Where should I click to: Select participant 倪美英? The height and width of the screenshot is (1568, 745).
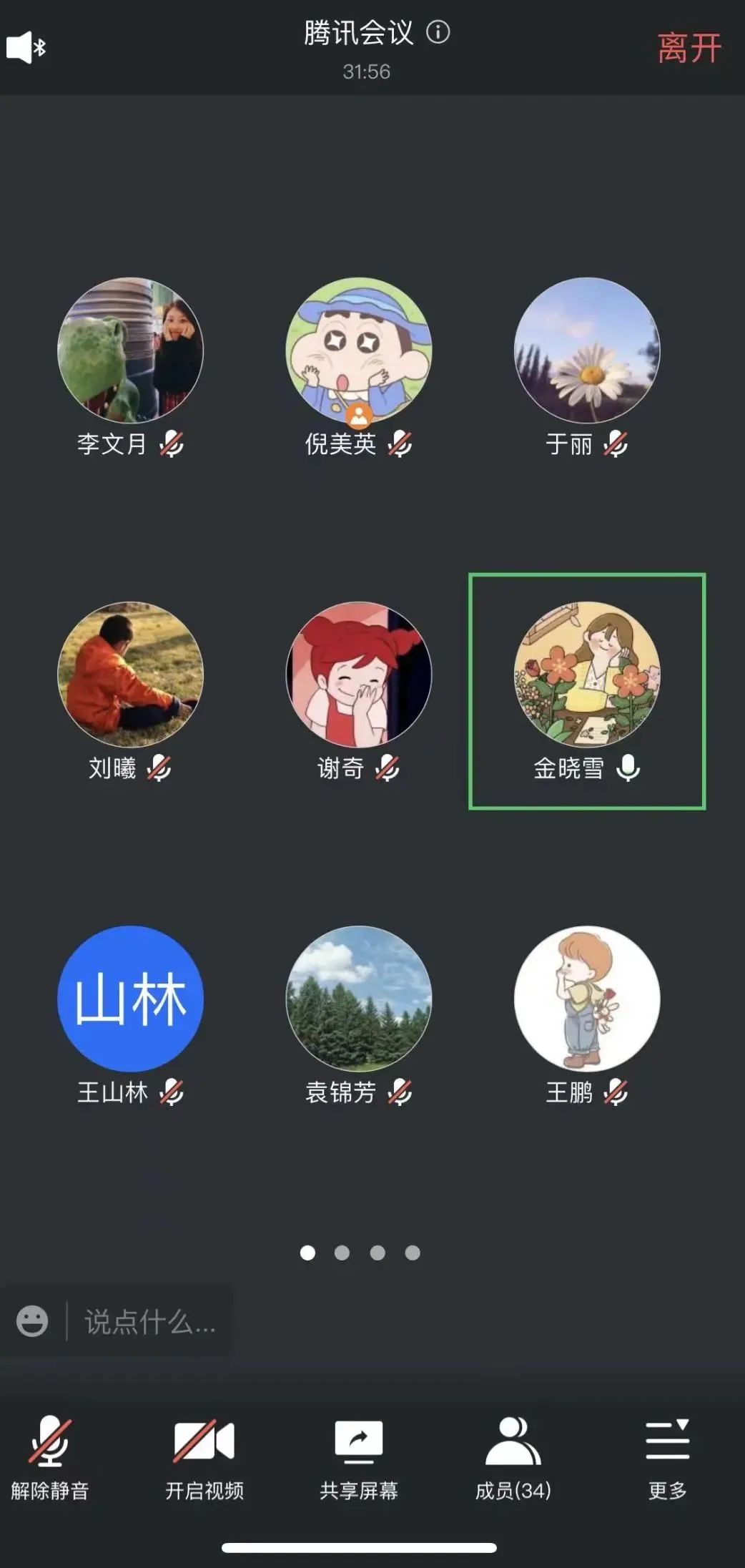coord(359,351)
